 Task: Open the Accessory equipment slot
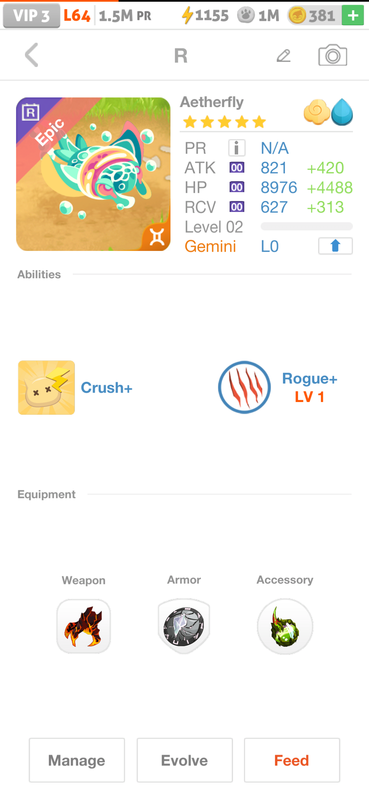[285, 627]
